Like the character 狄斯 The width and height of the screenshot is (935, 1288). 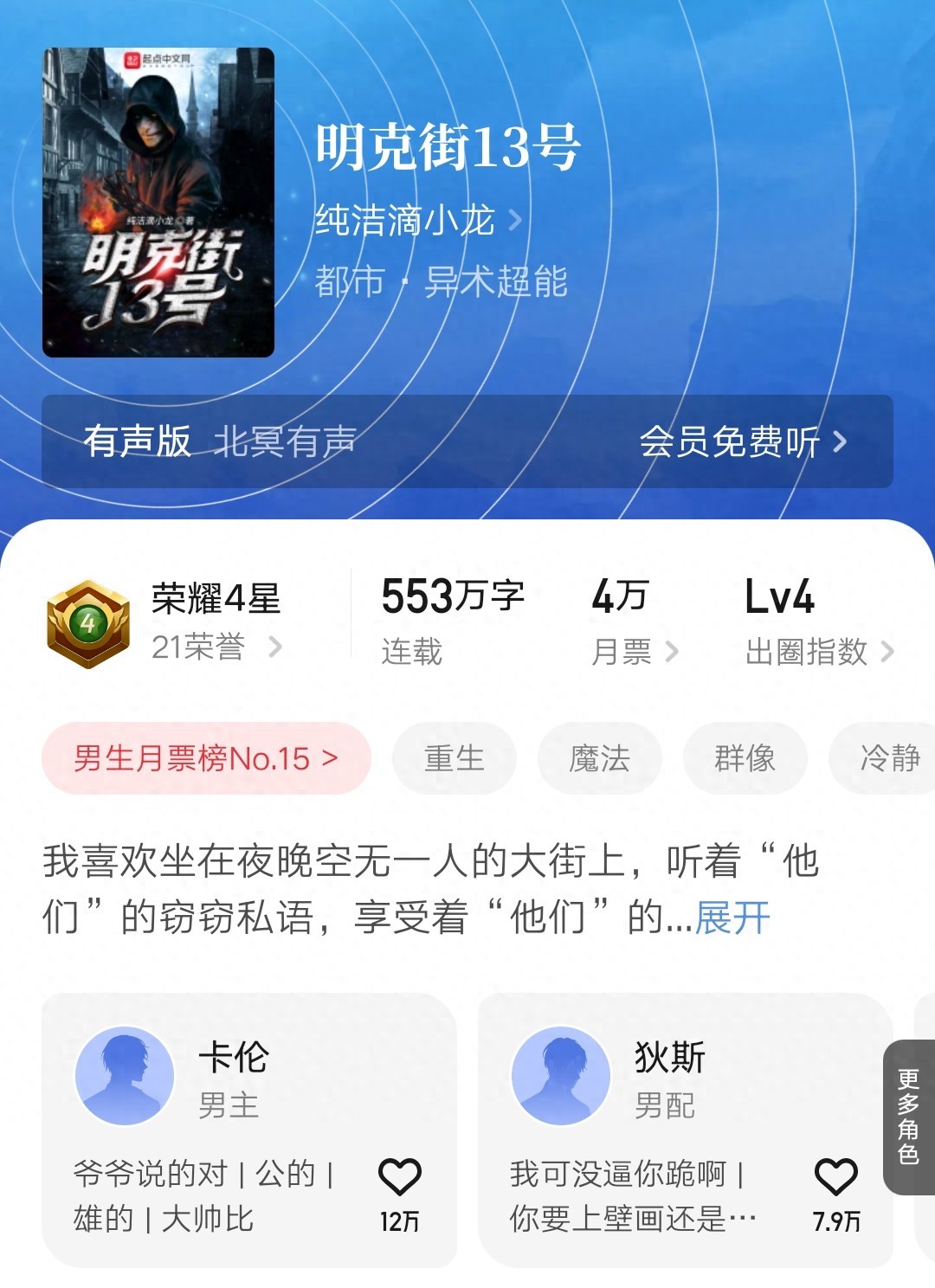pos(835,1178)
